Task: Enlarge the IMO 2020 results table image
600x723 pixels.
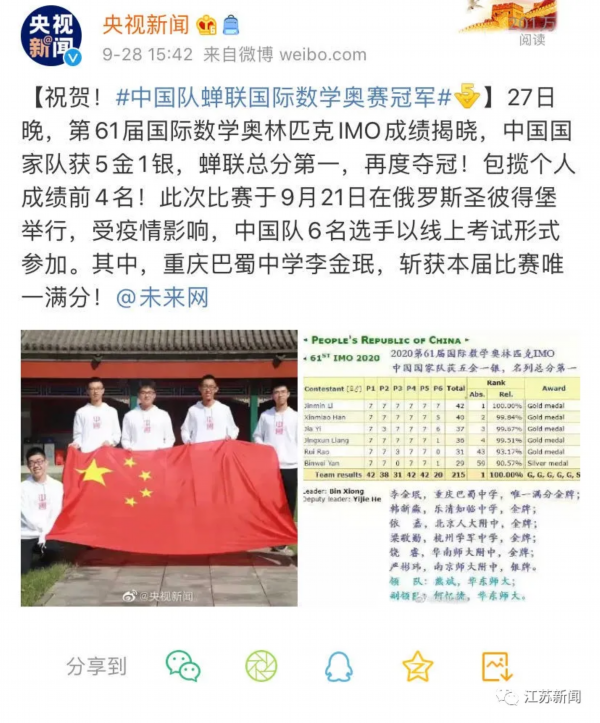Action: tap(441, 467)
